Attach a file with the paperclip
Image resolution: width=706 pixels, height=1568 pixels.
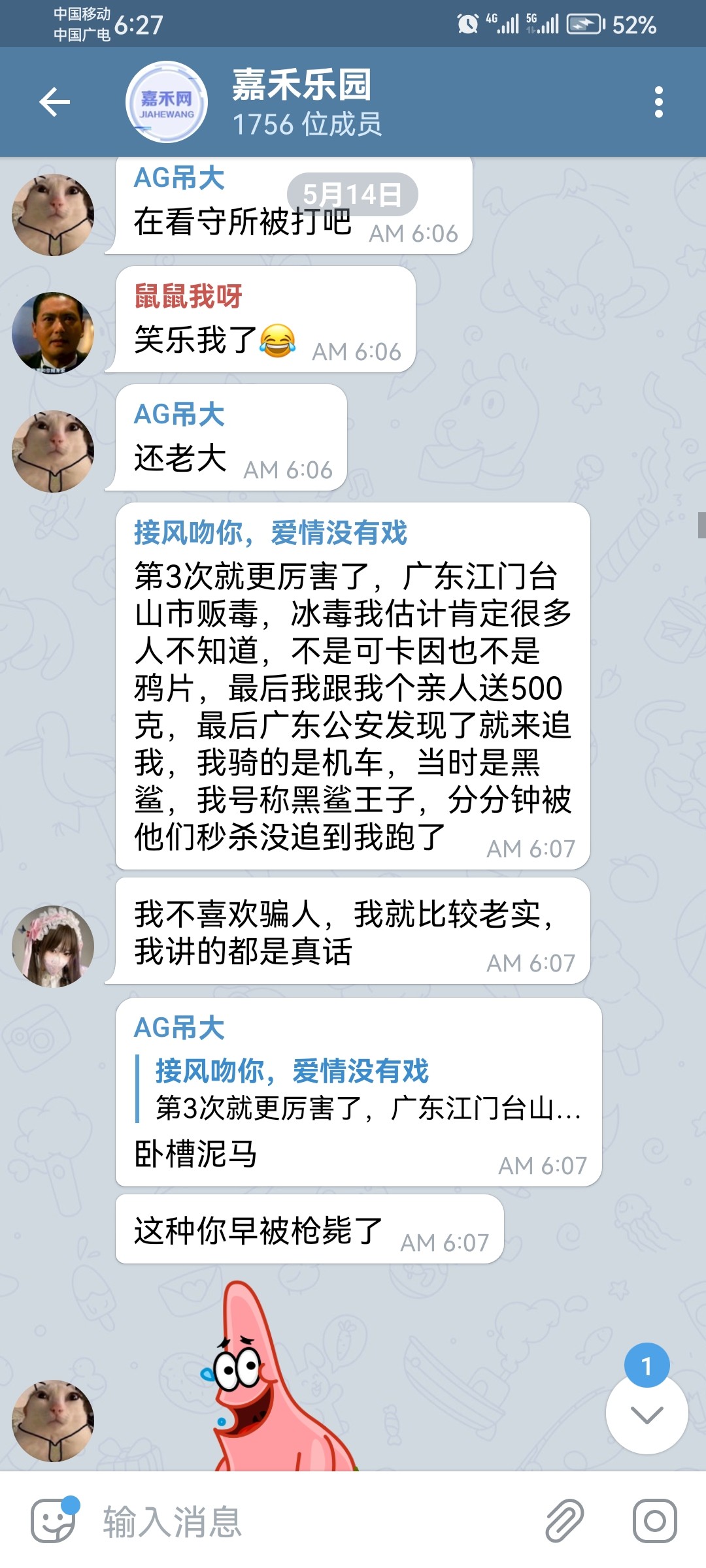(x=565, y=1521)
